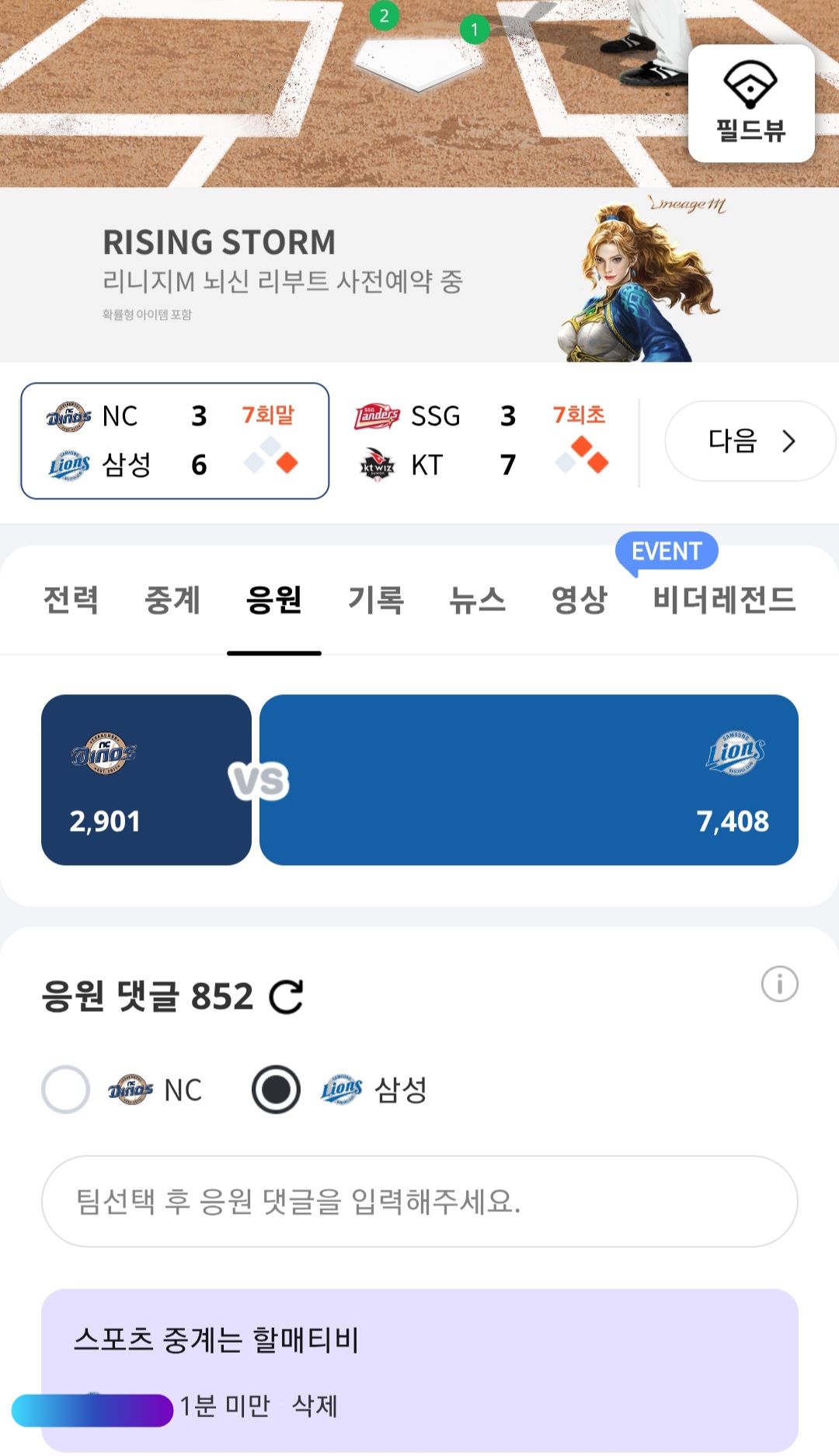Cheer for NC Dinos with the vote box
This screenshot has width=839, height=1456.
pos(146,780)
